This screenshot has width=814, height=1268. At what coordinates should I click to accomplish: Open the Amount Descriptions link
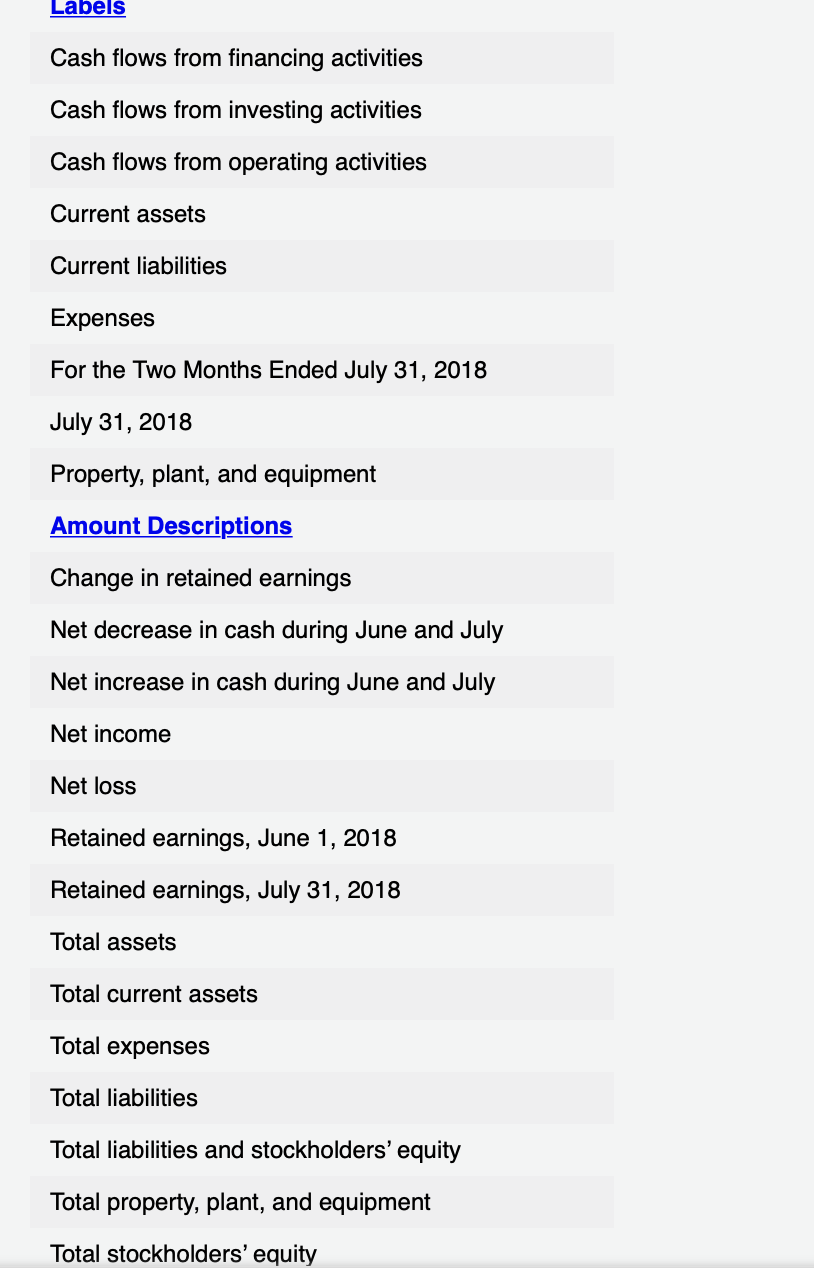tap(171, 526)
